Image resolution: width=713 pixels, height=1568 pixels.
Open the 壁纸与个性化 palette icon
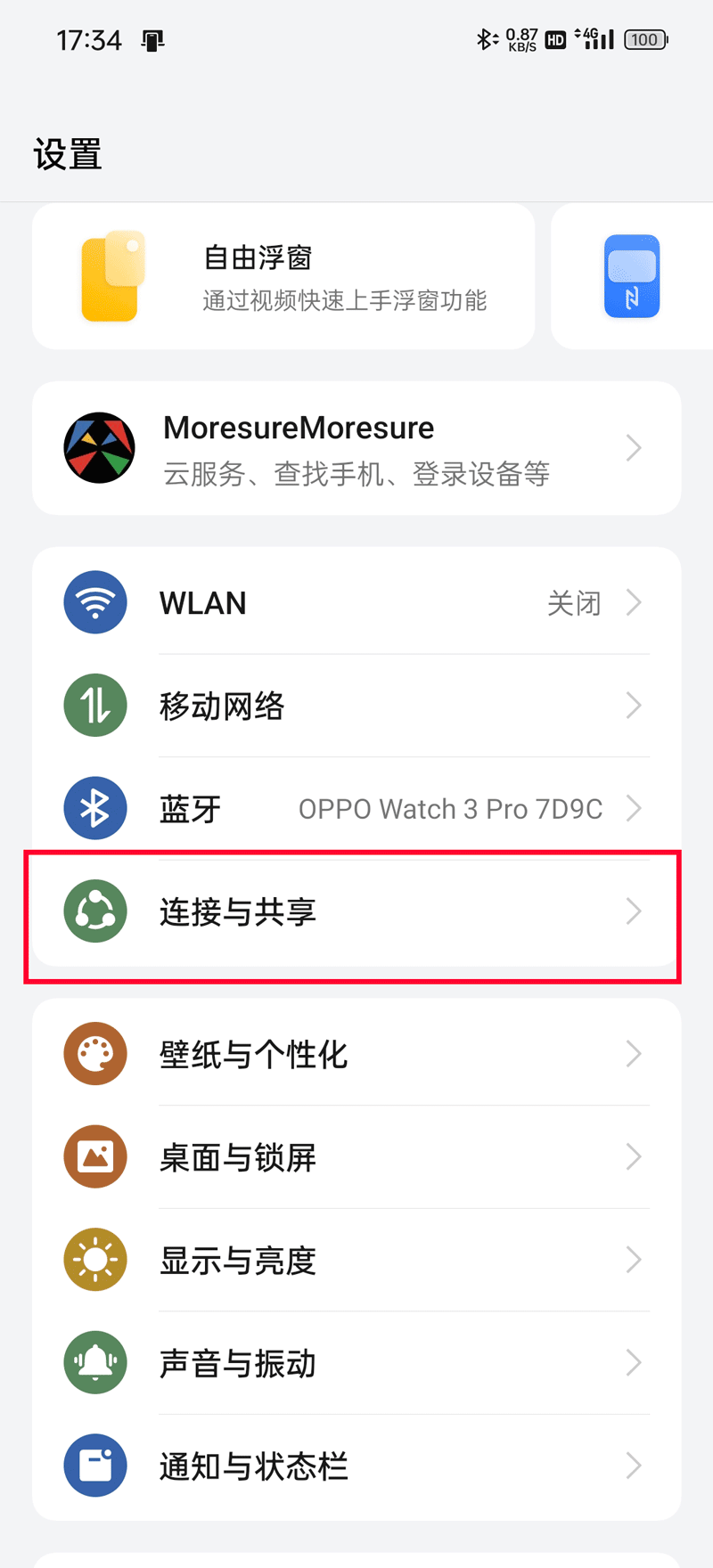coord(95,1054)
